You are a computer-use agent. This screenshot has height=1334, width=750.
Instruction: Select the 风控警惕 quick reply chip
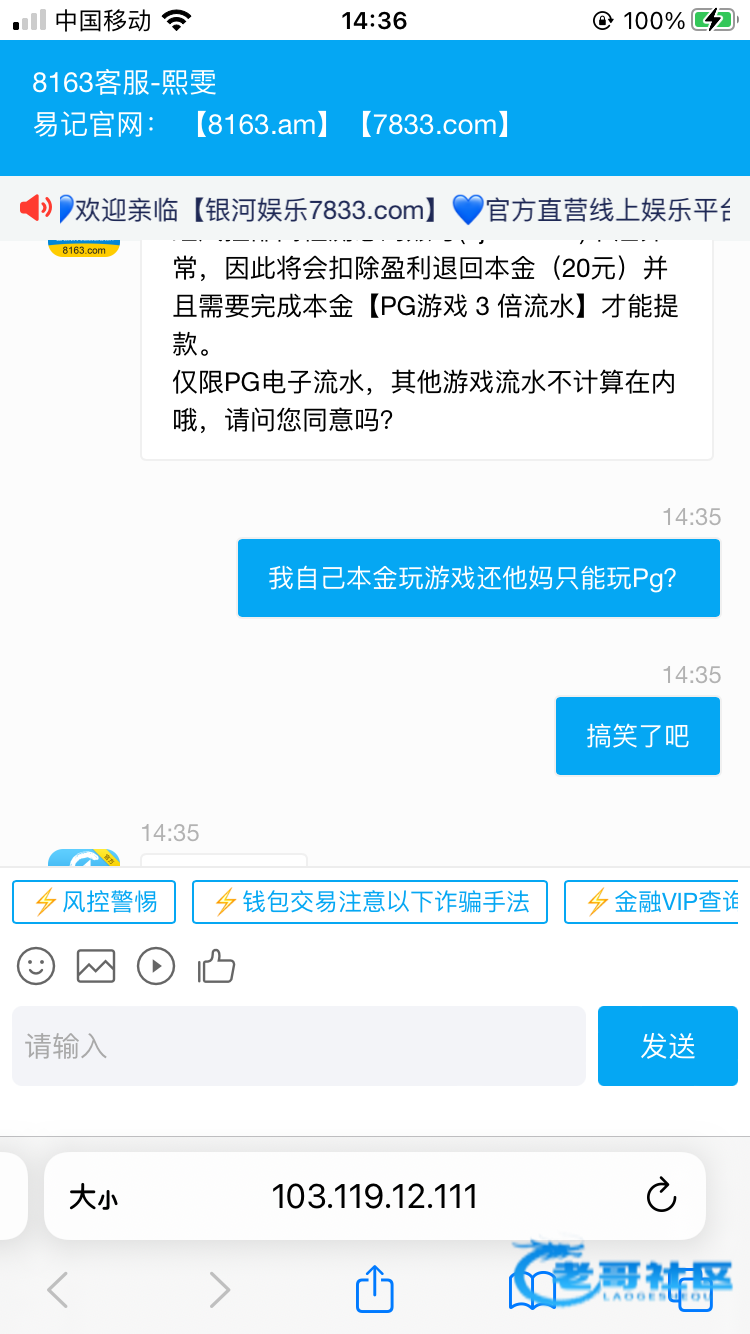coord(94,902)
